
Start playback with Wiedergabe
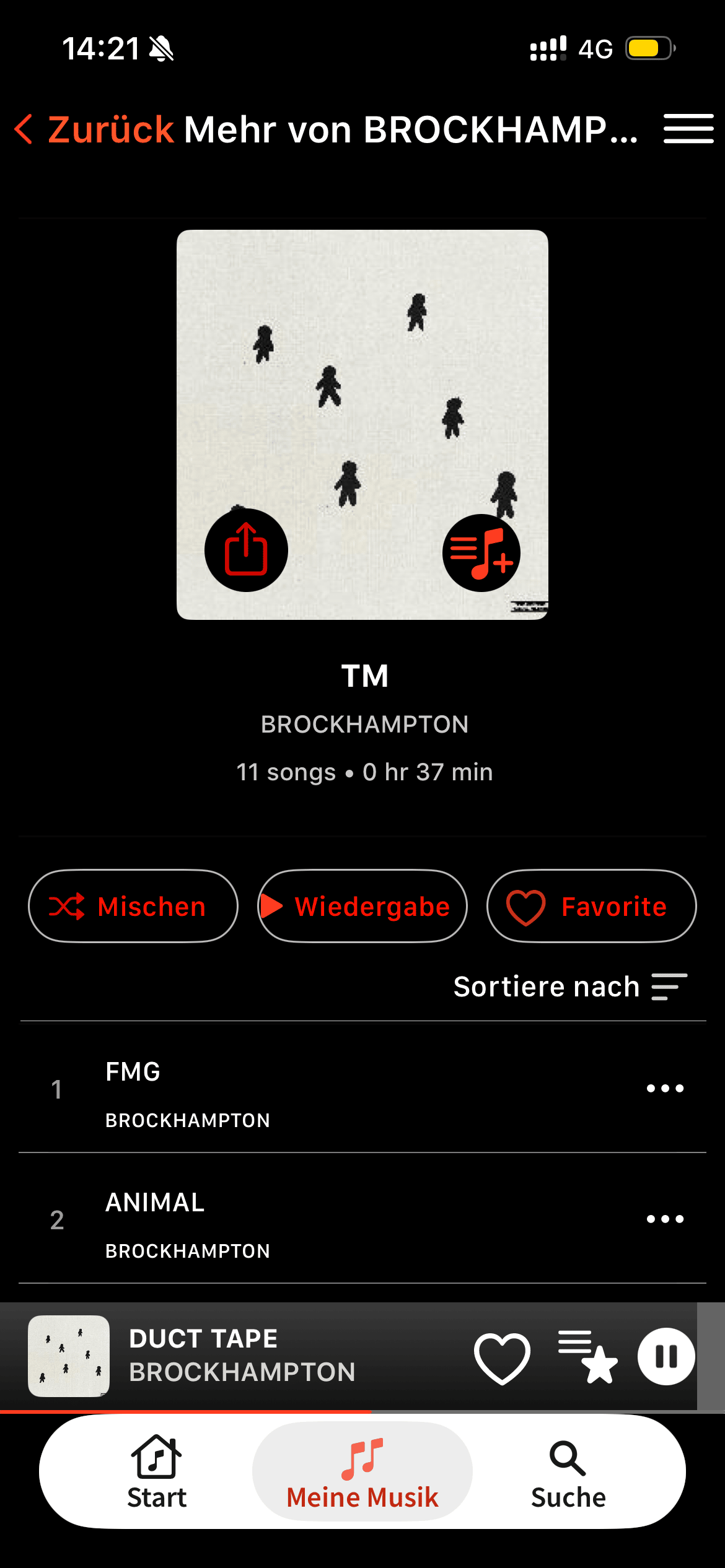(362, 906)
